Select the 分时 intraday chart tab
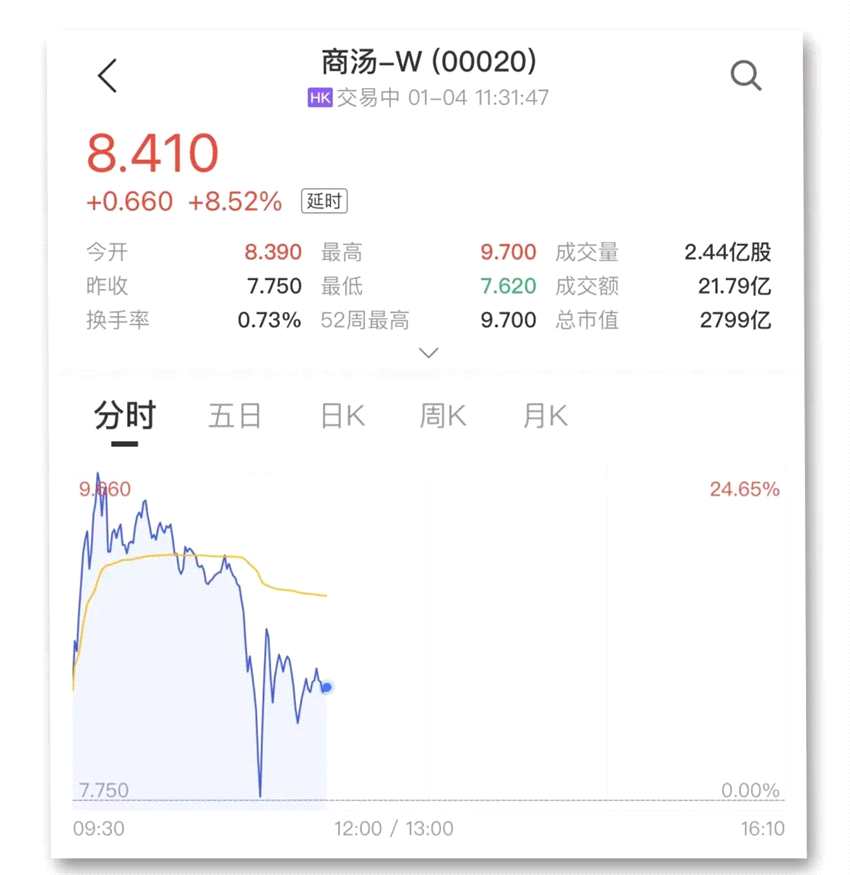Screen dimensions: 850x875 tap(125, 416)
